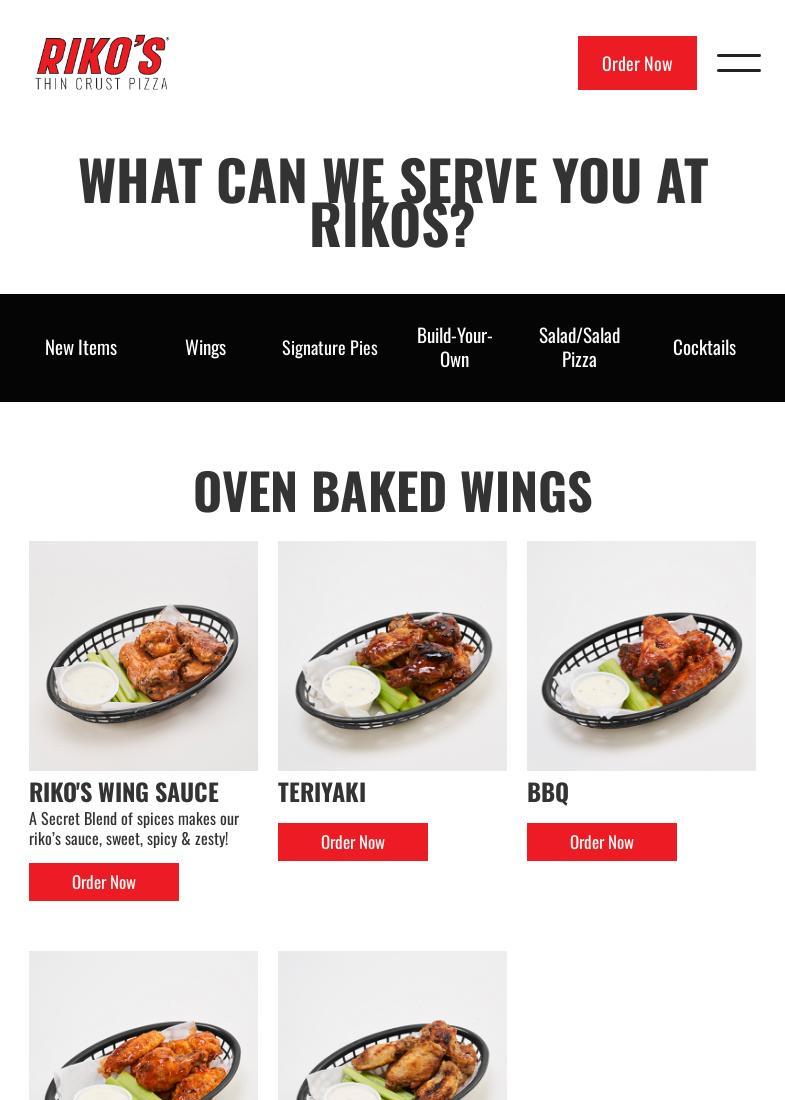Open the hamburger menu
Image resolution: width=785 pixels, height=1100 pixels.
(738, 63)
